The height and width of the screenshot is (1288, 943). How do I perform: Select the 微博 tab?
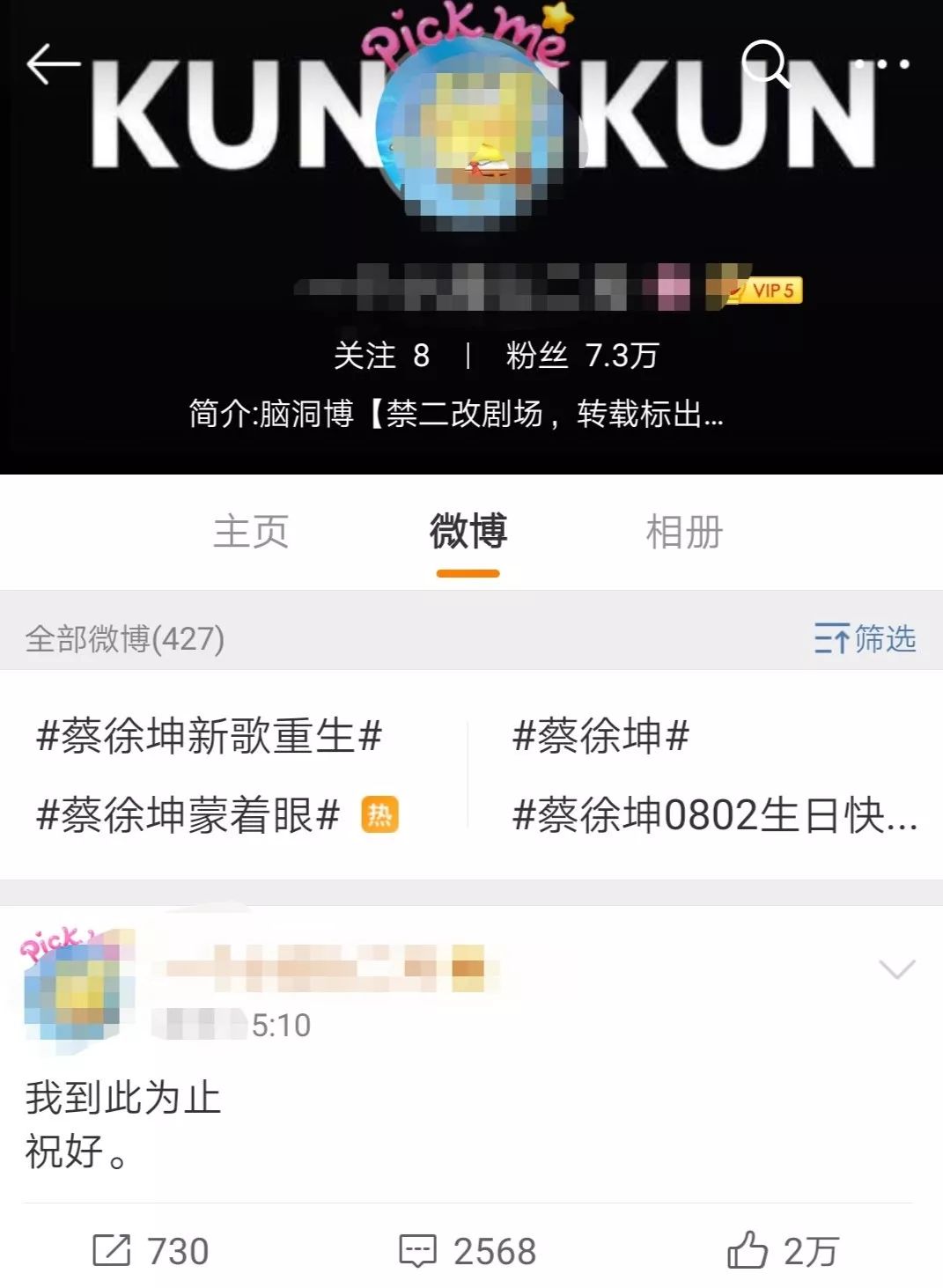[x=468, y=533]
